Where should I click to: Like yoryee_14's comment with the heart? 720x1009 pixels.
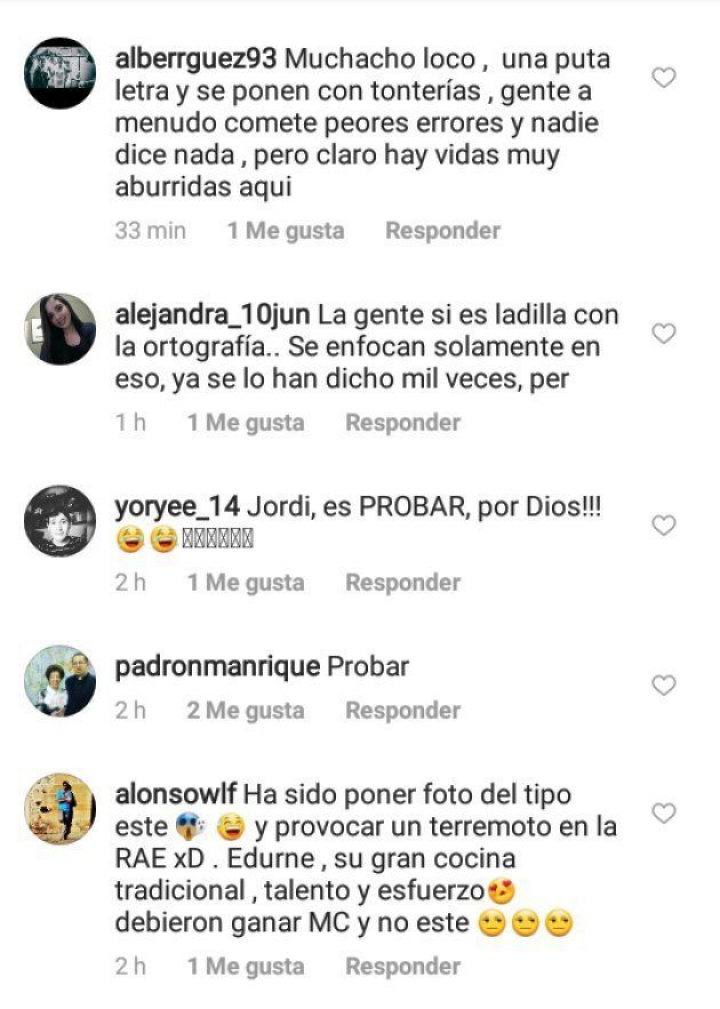664,525
